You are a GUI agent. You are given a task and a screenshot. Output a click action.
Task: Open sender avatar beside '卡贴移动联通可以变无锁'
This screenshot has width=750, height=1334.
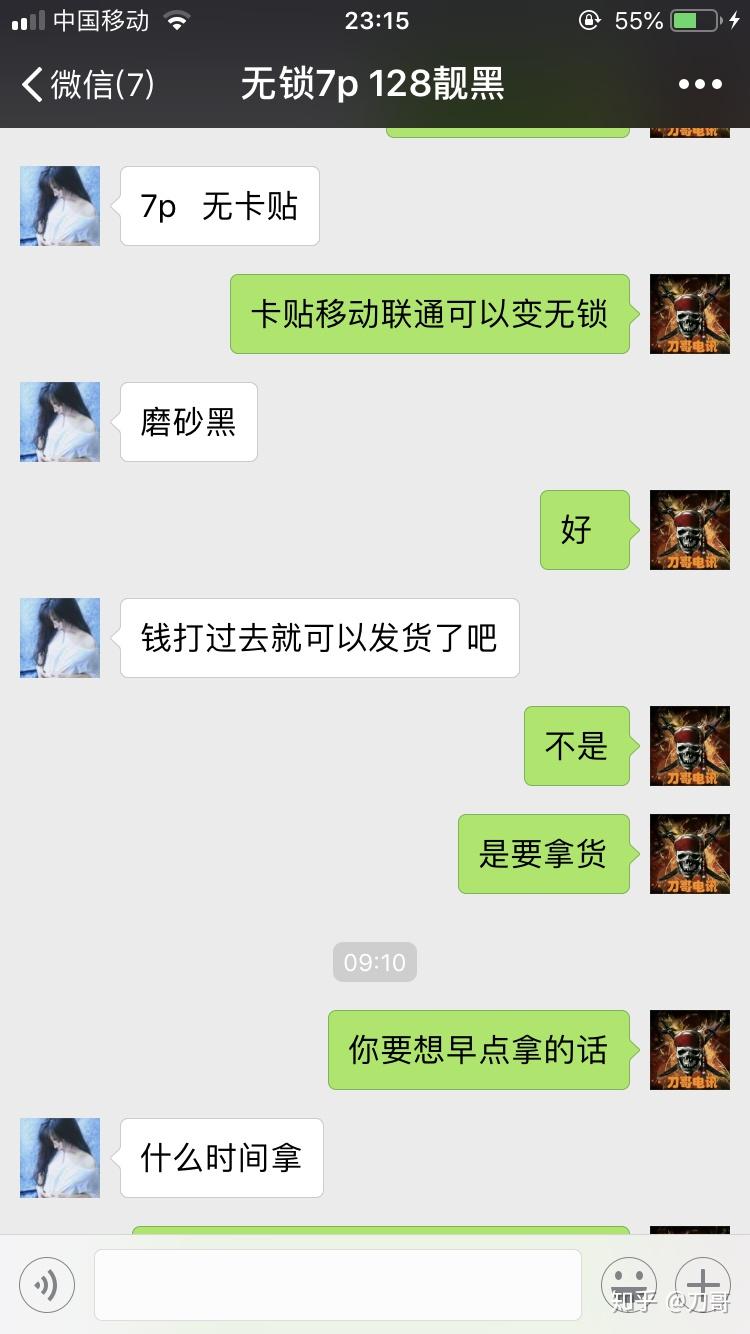coord(690,314)
